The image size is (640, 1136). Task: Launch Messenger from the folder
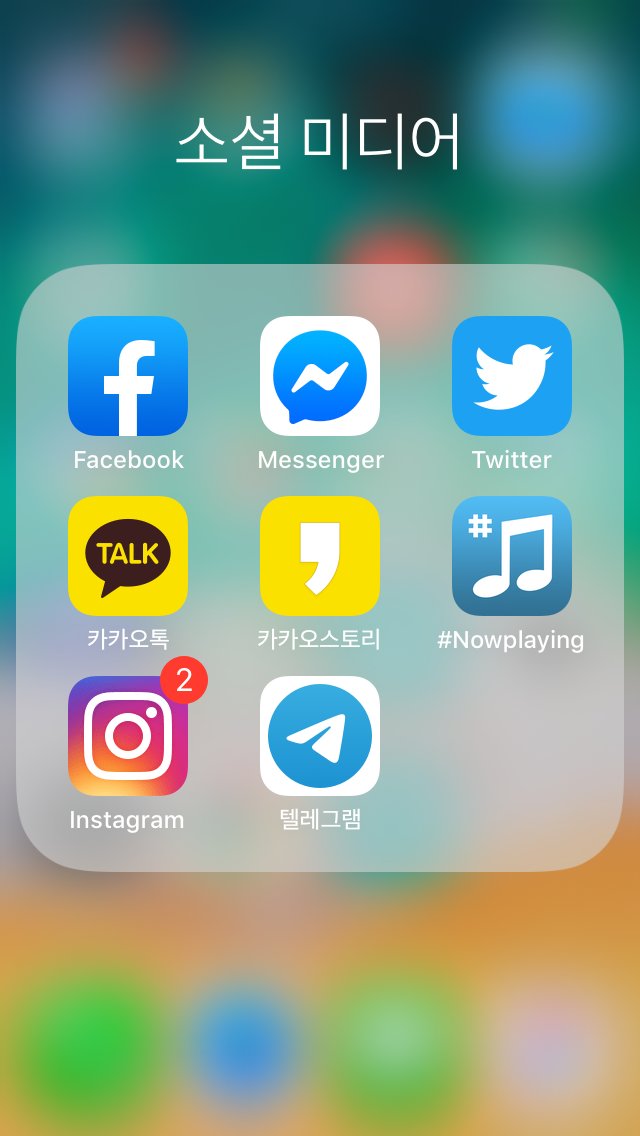(320, 376)
